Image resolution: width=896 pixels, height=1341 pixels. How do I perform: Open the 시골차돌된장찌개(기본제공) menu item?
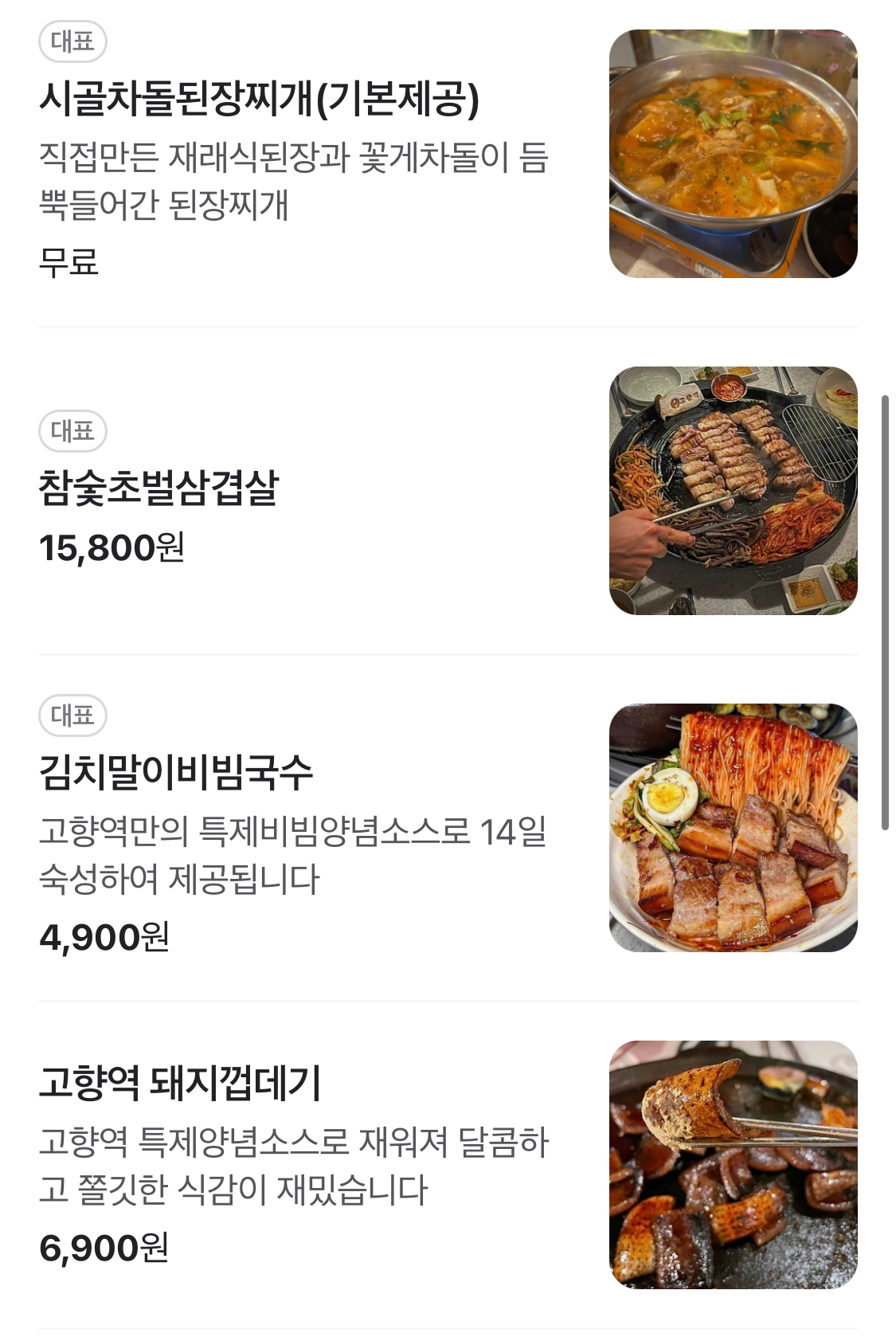coord(259,100)
